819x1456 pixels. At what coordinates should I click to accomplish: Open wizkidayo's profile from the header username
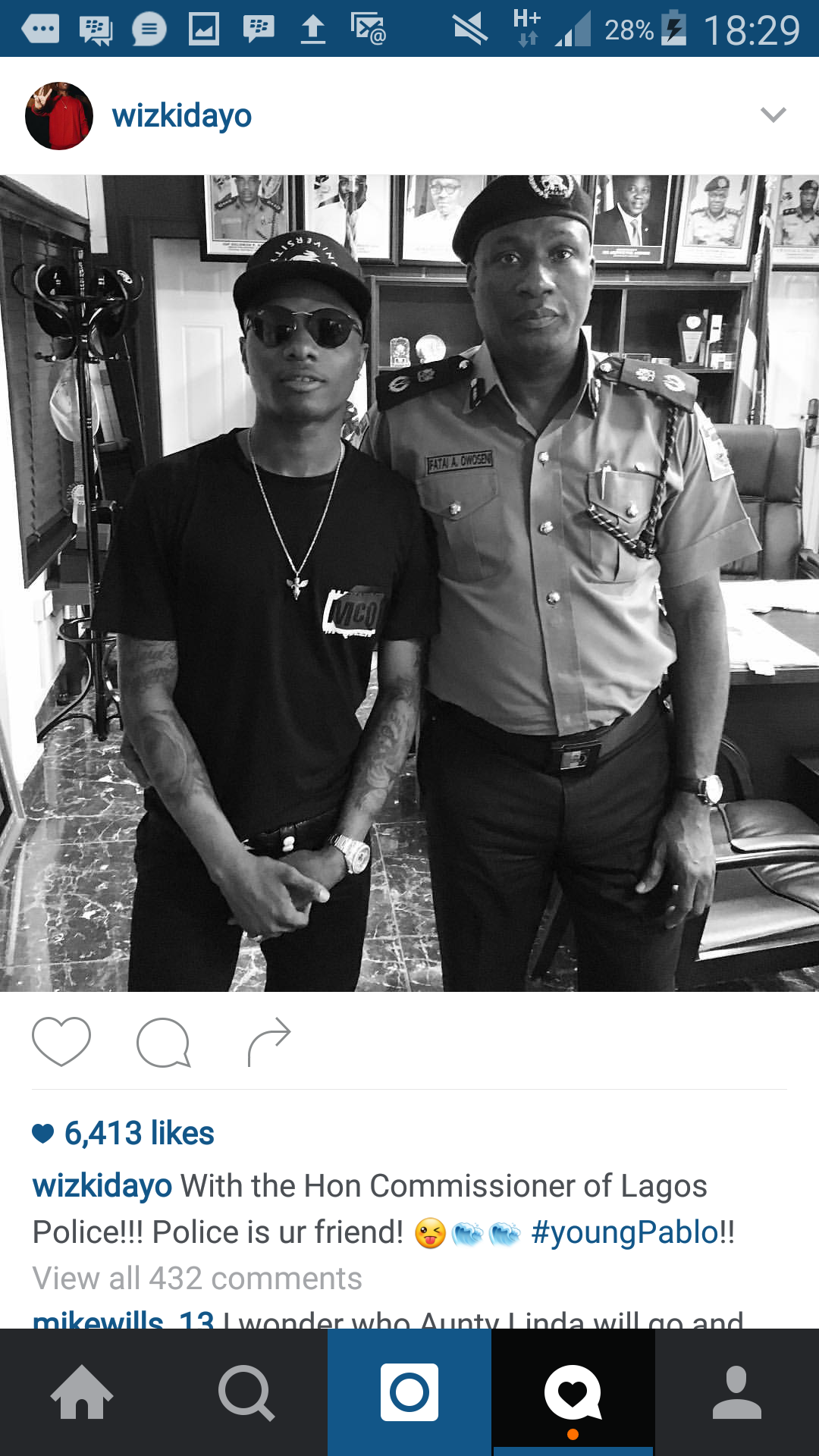[x=182, y=116]
